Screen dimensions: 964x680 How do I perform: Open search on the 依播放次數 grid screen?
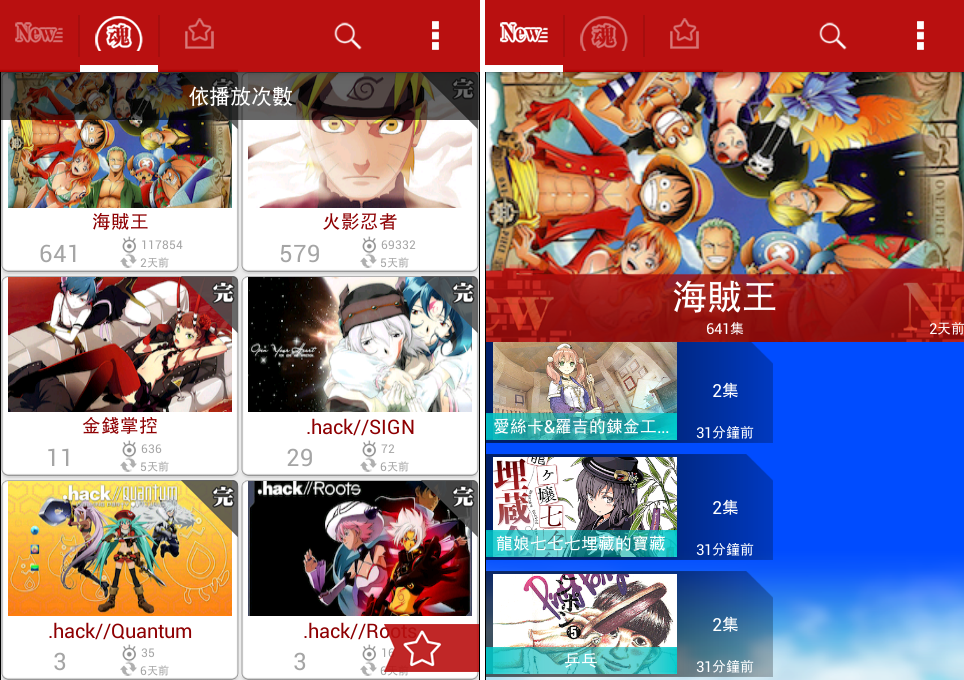click(347, 36)
